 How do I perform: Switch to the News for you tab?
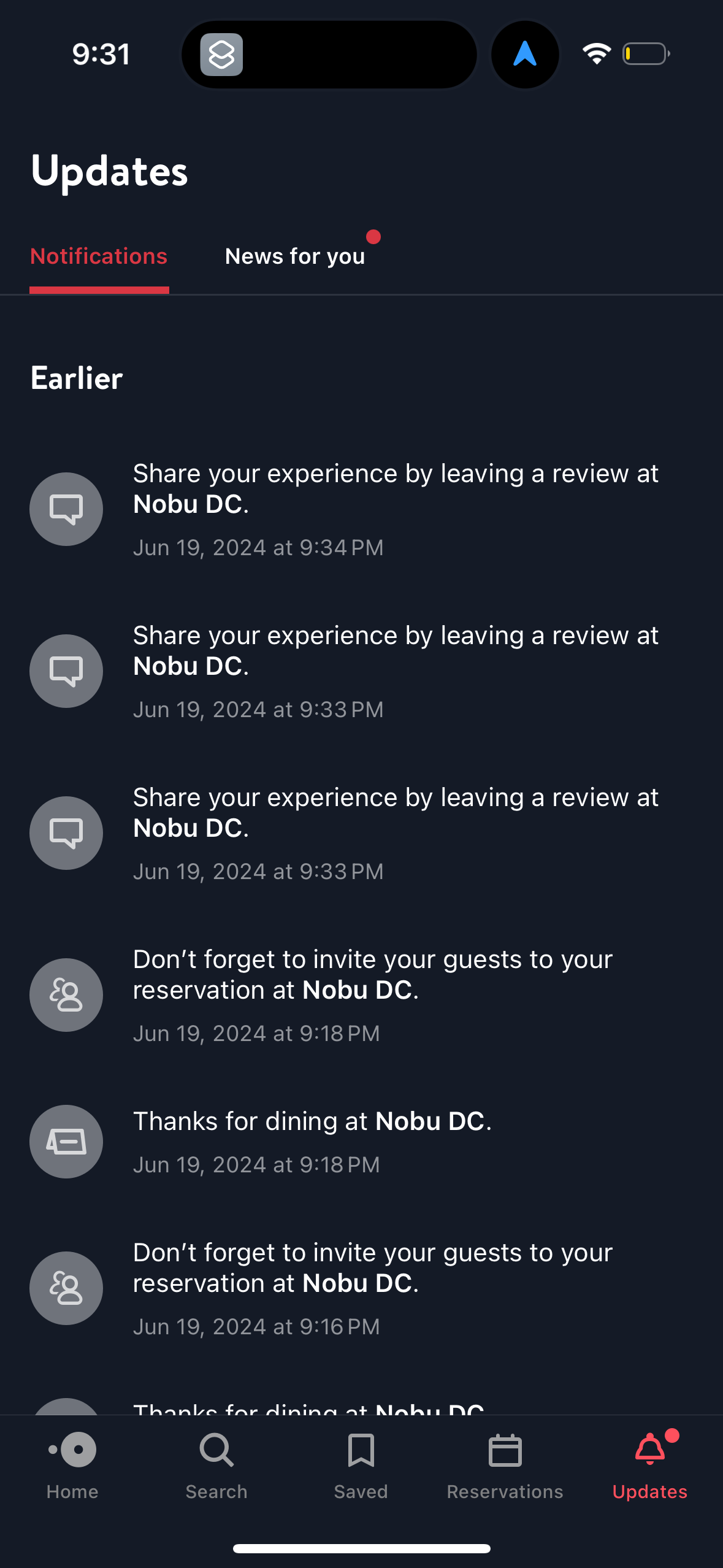[295, 256]
